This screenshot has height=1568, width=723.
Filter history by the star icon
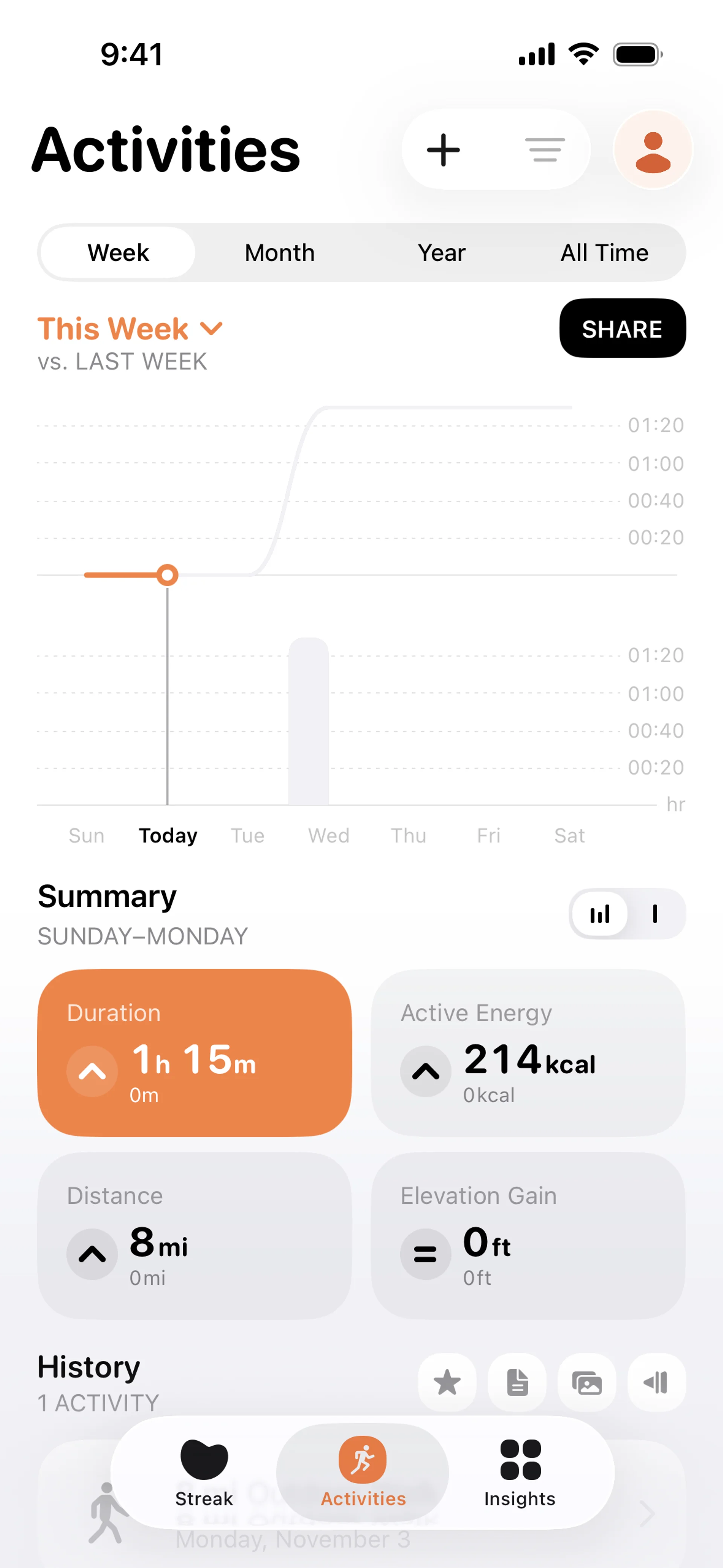pos(447,1382)
